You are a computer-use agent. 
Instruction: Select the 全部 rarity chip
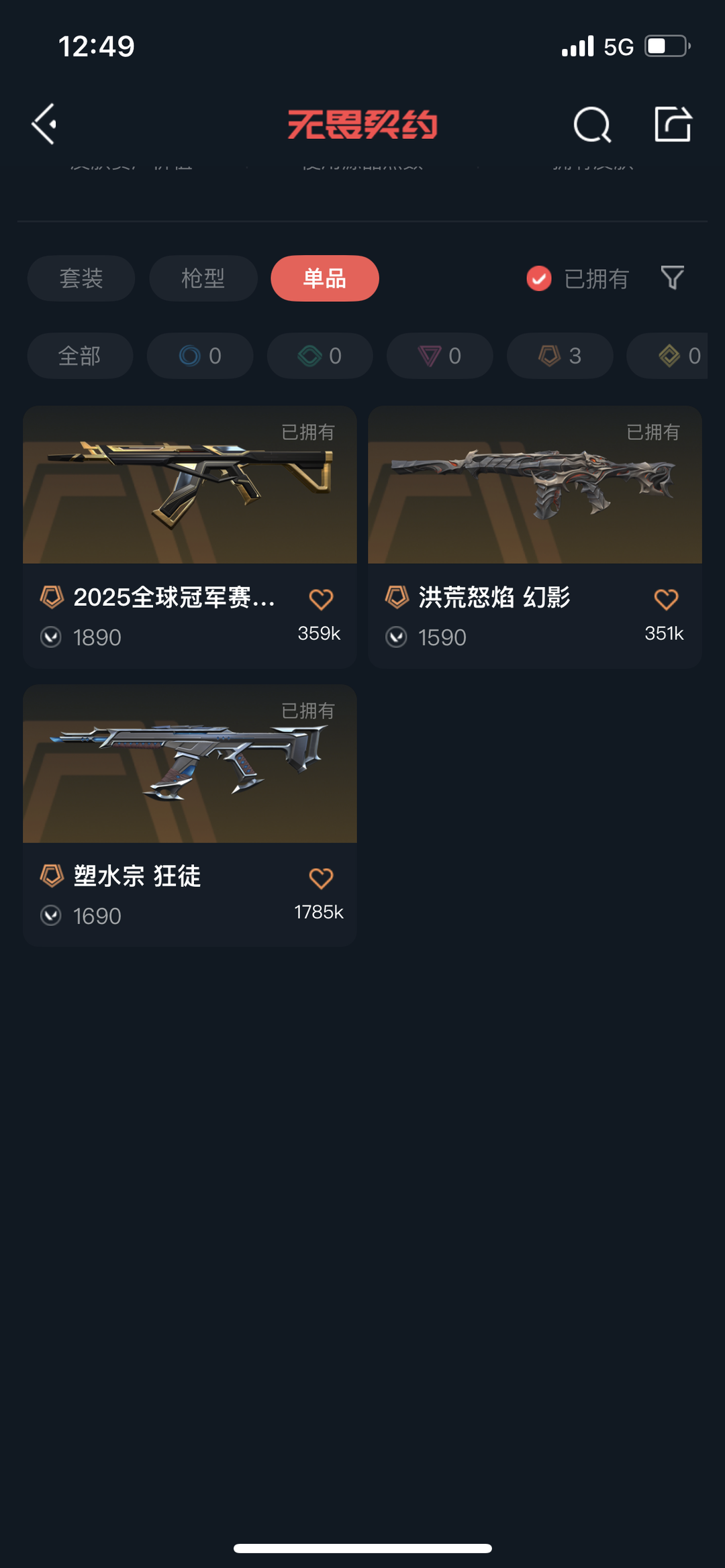pyautogui.click(x=80, y=356)
